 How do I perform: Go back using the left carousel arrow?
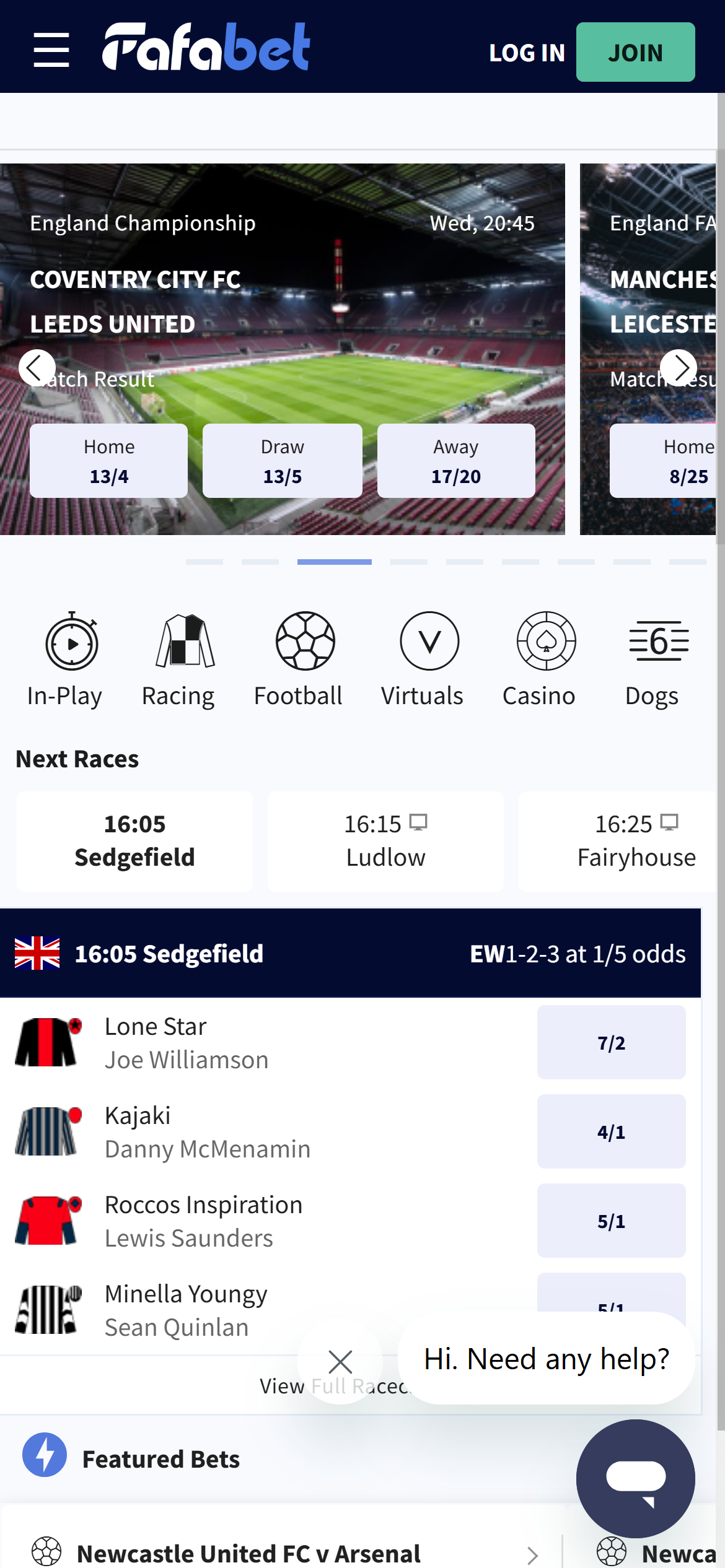pos(36,367)
